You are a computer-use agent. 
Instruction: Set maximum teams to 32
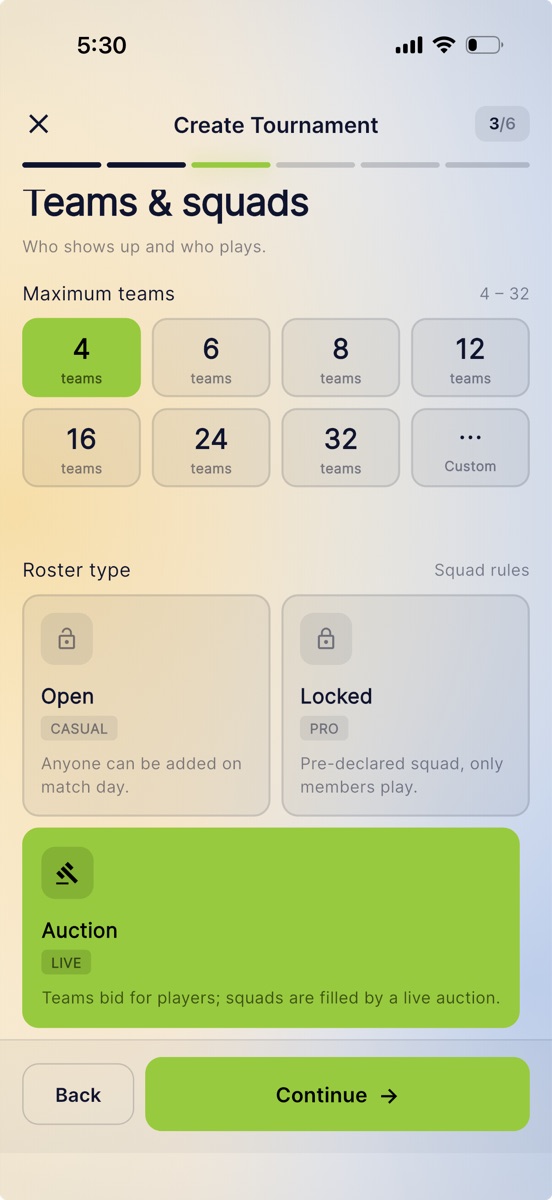tap(340, 448)
